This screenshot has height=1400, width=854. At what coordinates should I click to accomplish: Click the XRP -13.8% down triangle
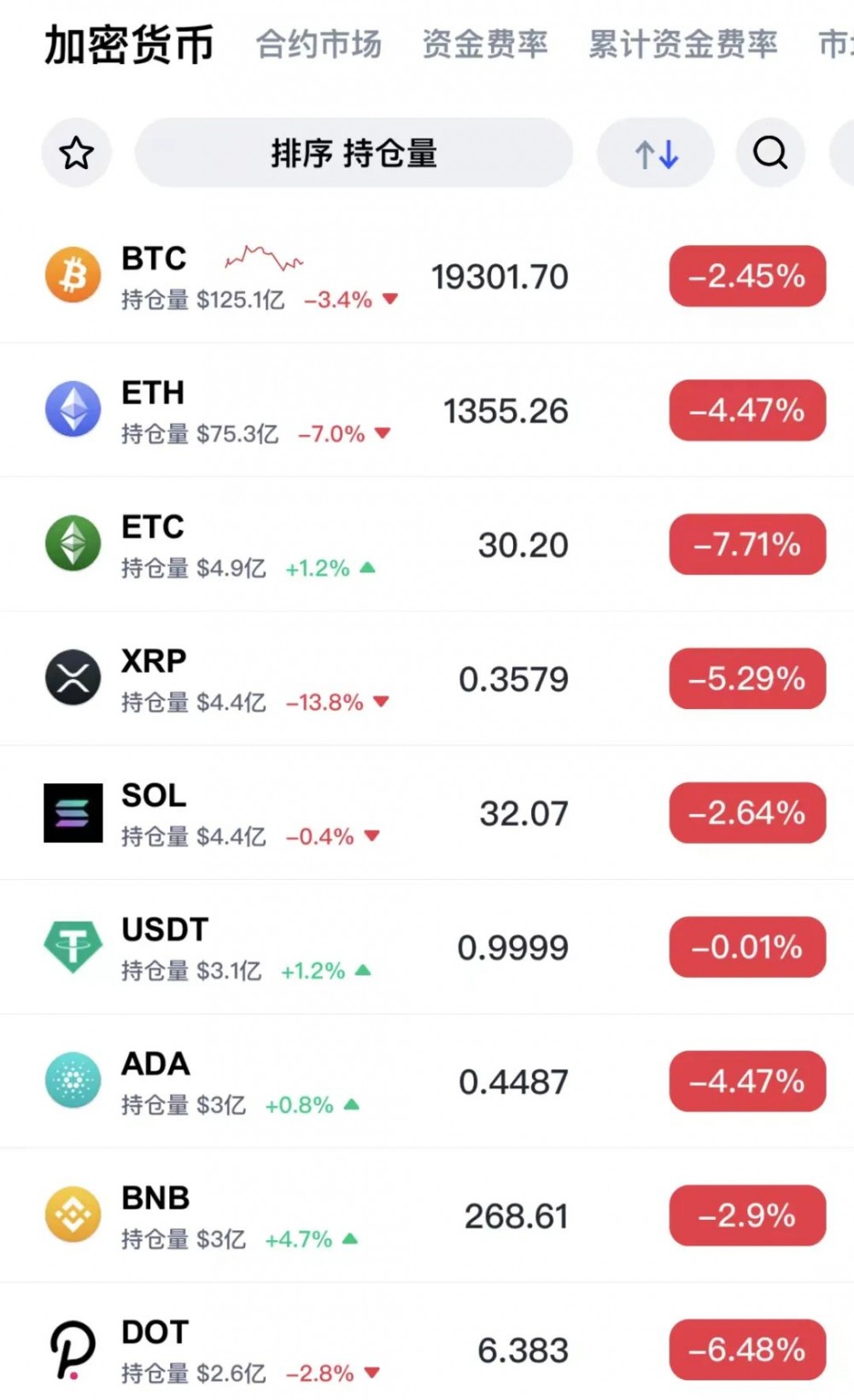(x=382, y=702)
